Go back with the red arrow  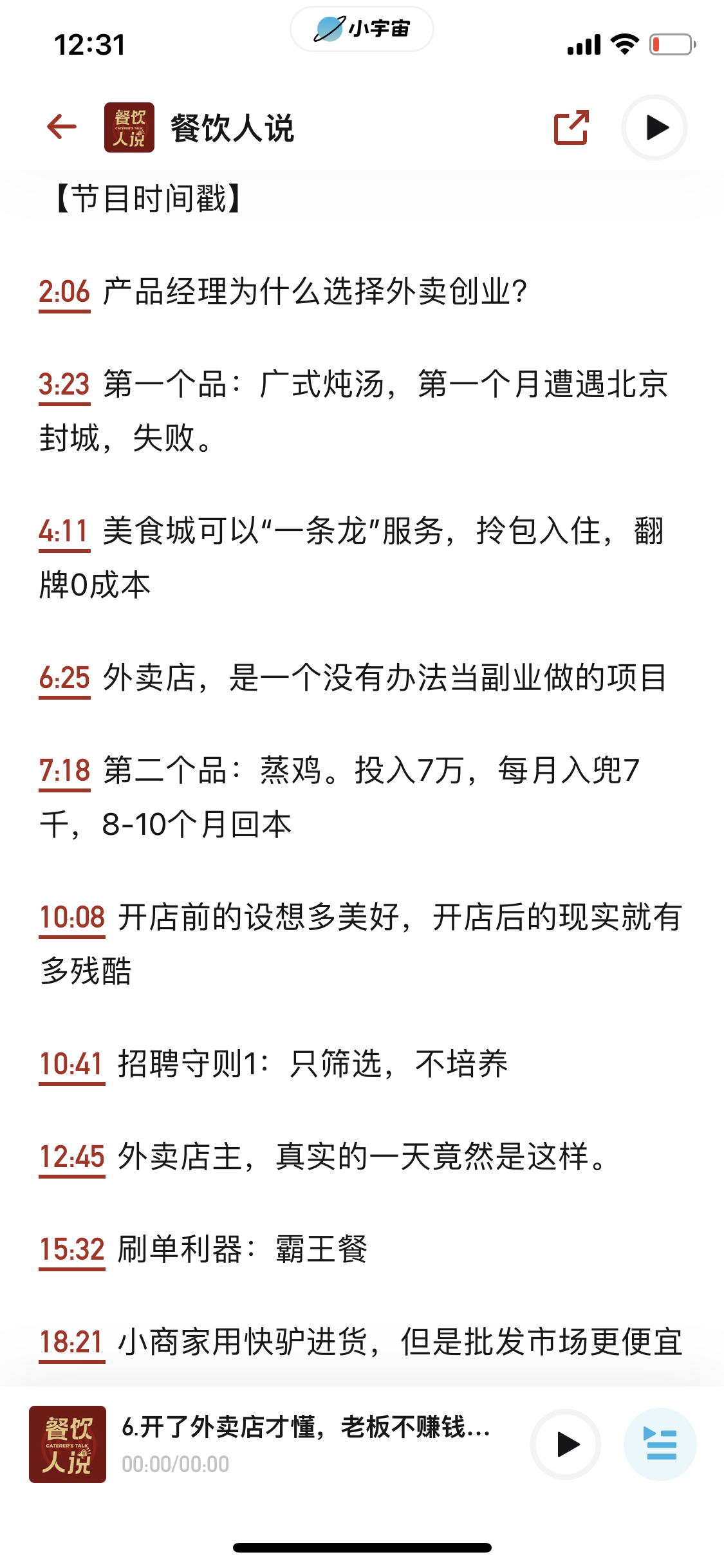click(62, 127)
